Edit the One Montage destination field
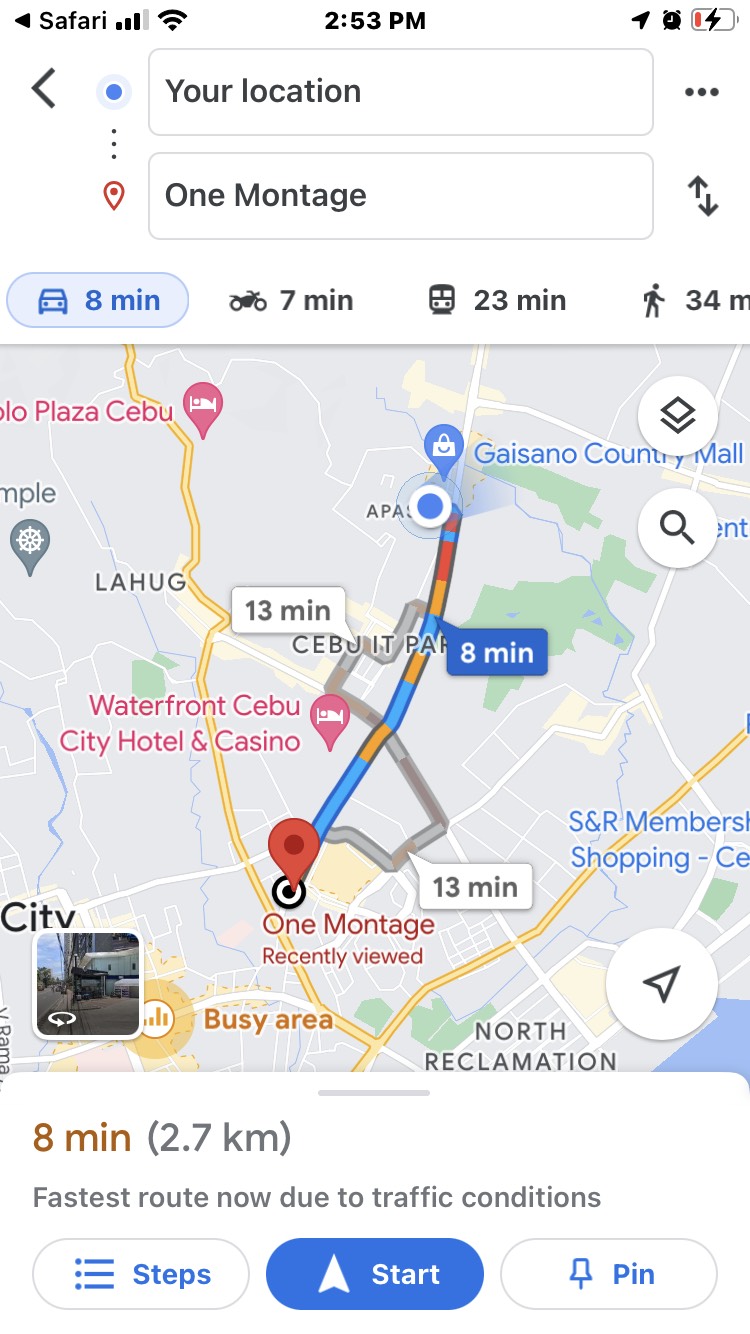The image size is (750, 1334). (x=400, y=196)
